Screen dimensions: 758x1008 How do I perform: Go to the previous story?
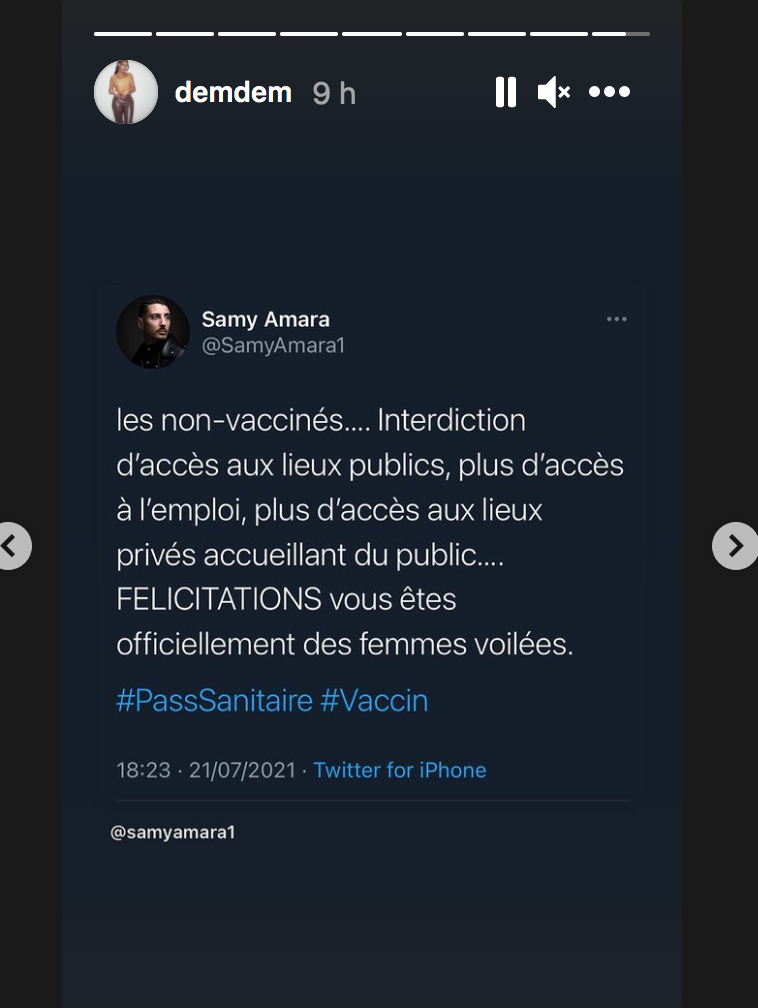[x=12, y=546]
